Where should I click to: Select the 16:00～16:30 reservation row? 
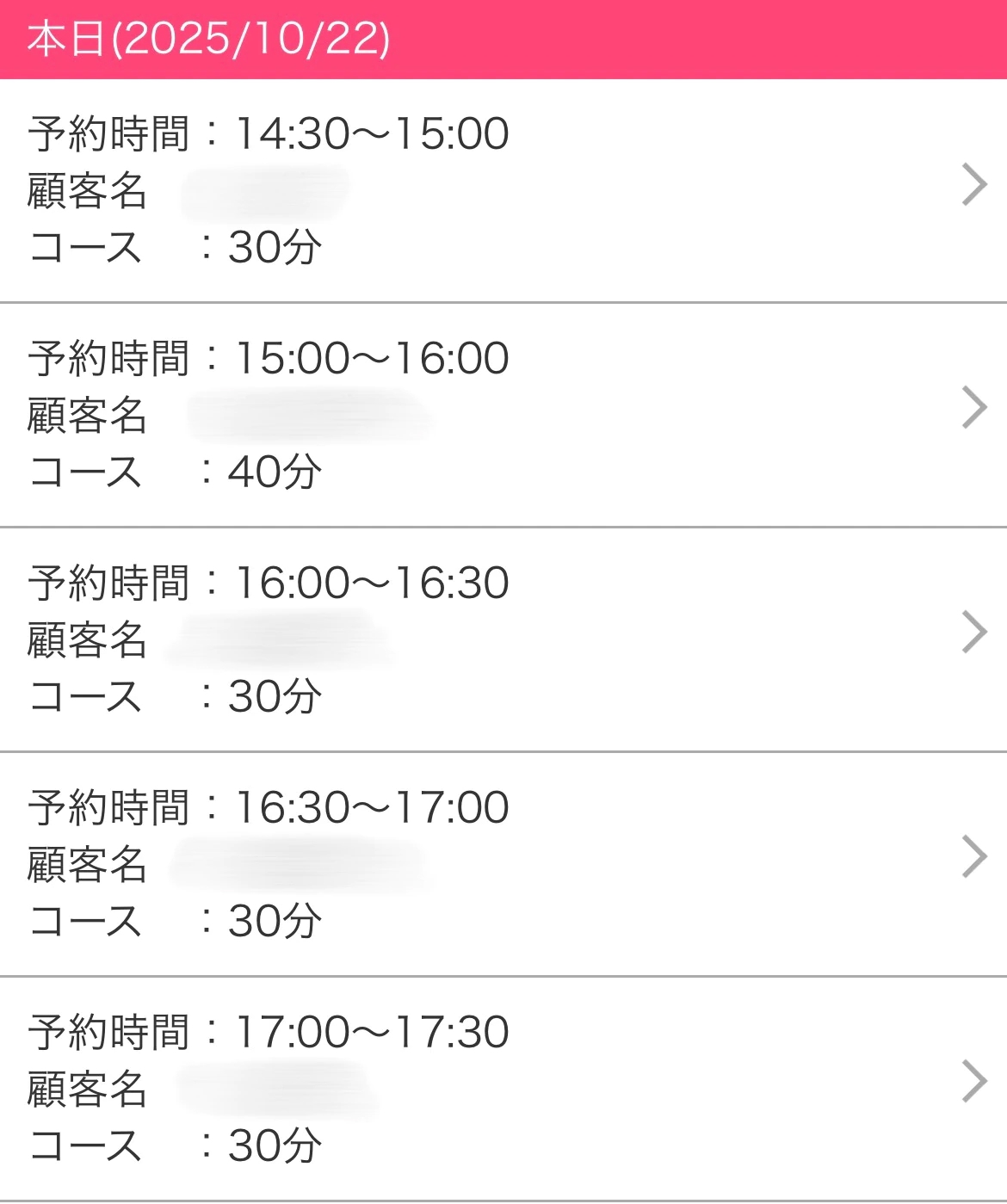click(x=504, y=639)
